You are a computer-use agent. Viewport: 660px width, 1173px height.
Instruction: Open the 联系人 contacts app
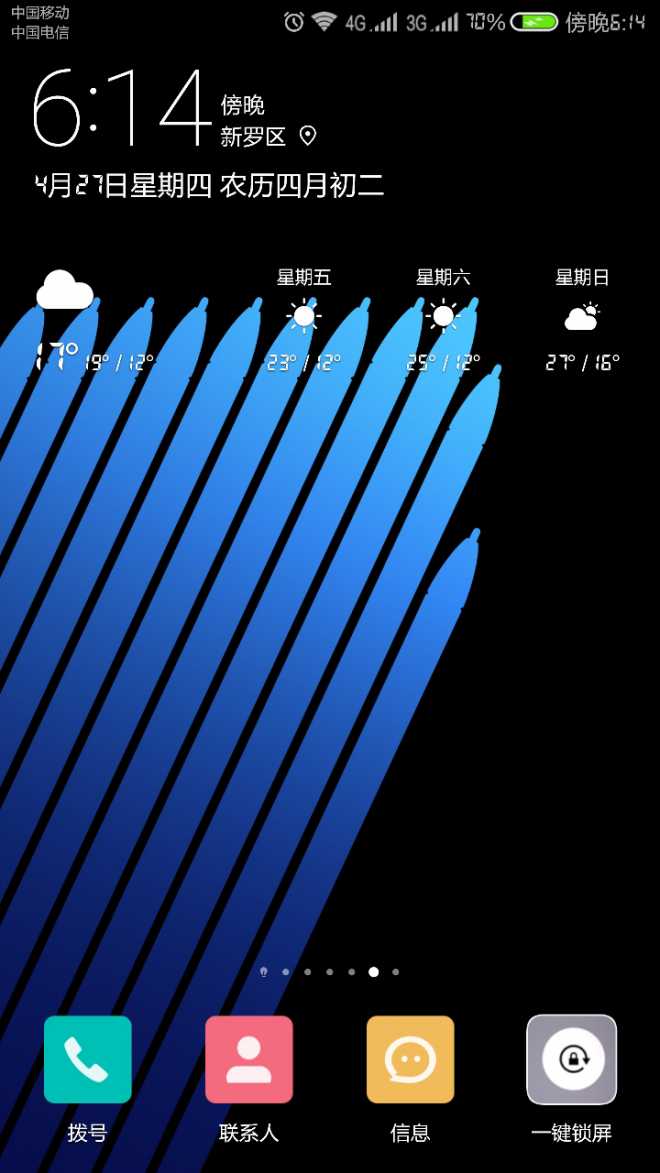tap(249, 1060)
